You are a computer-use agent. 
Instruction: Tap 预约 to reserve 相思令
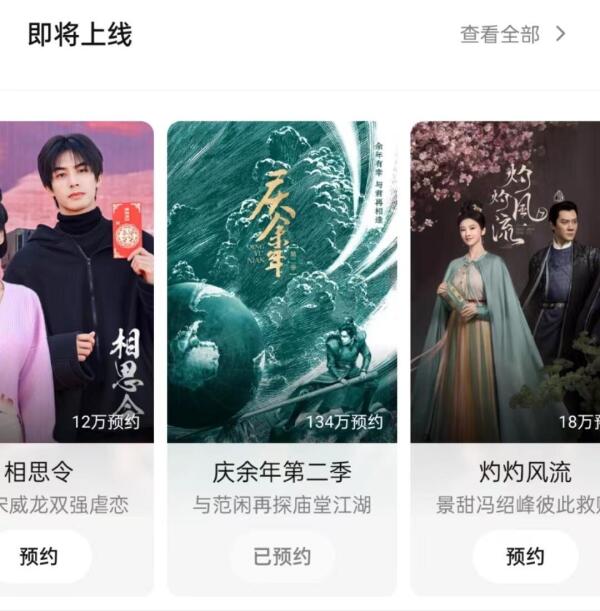[x=40, y=557]
